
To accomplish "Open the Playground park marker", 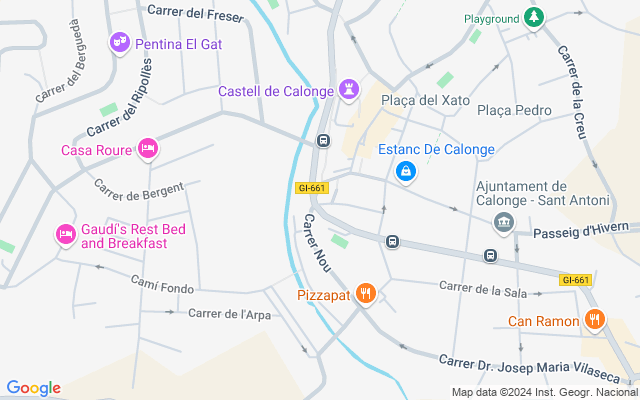I will (535, 17).
